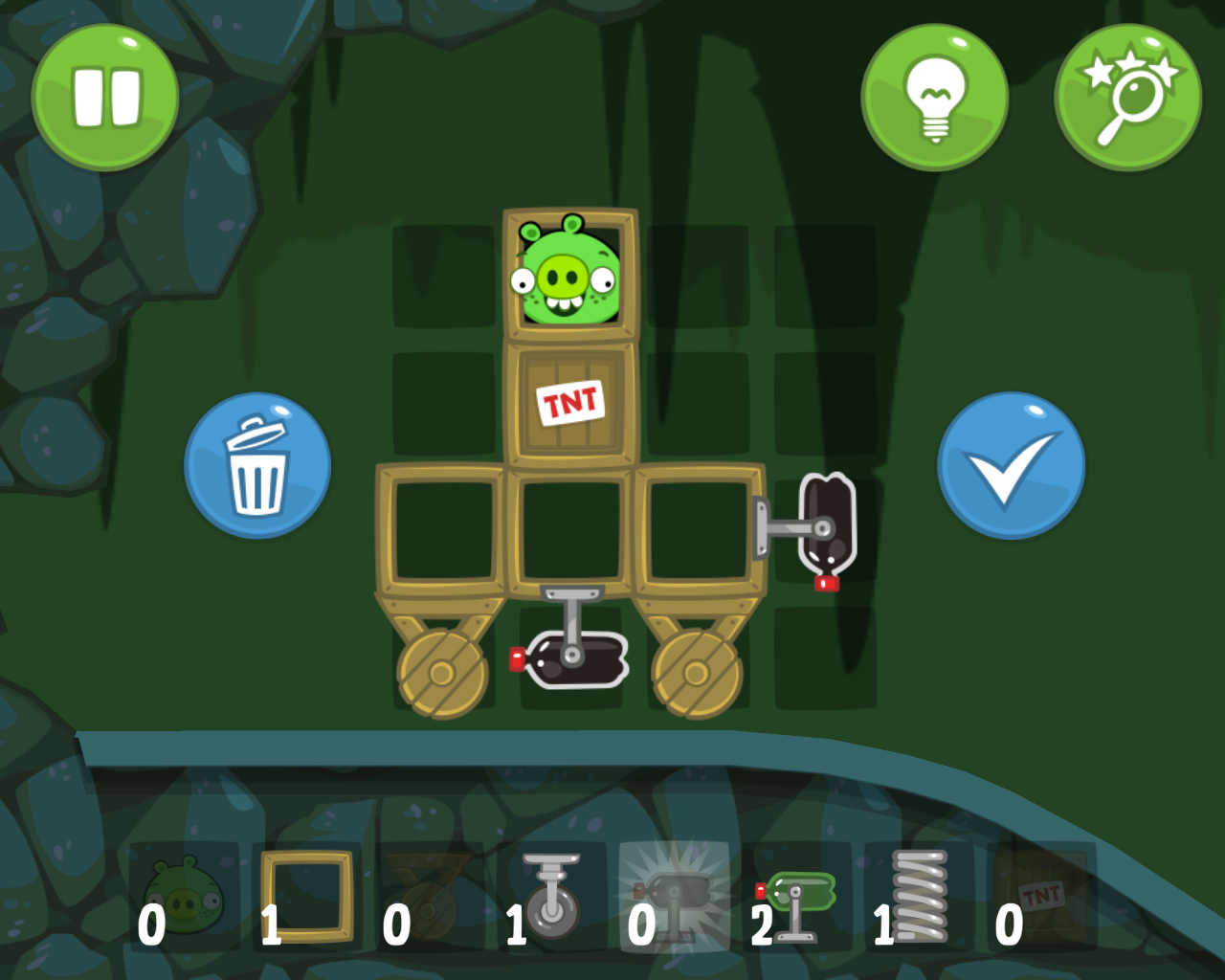Confirm build with the checkmark button
This screenshot has width=1225, height=980.
(x=1011, y=465)
